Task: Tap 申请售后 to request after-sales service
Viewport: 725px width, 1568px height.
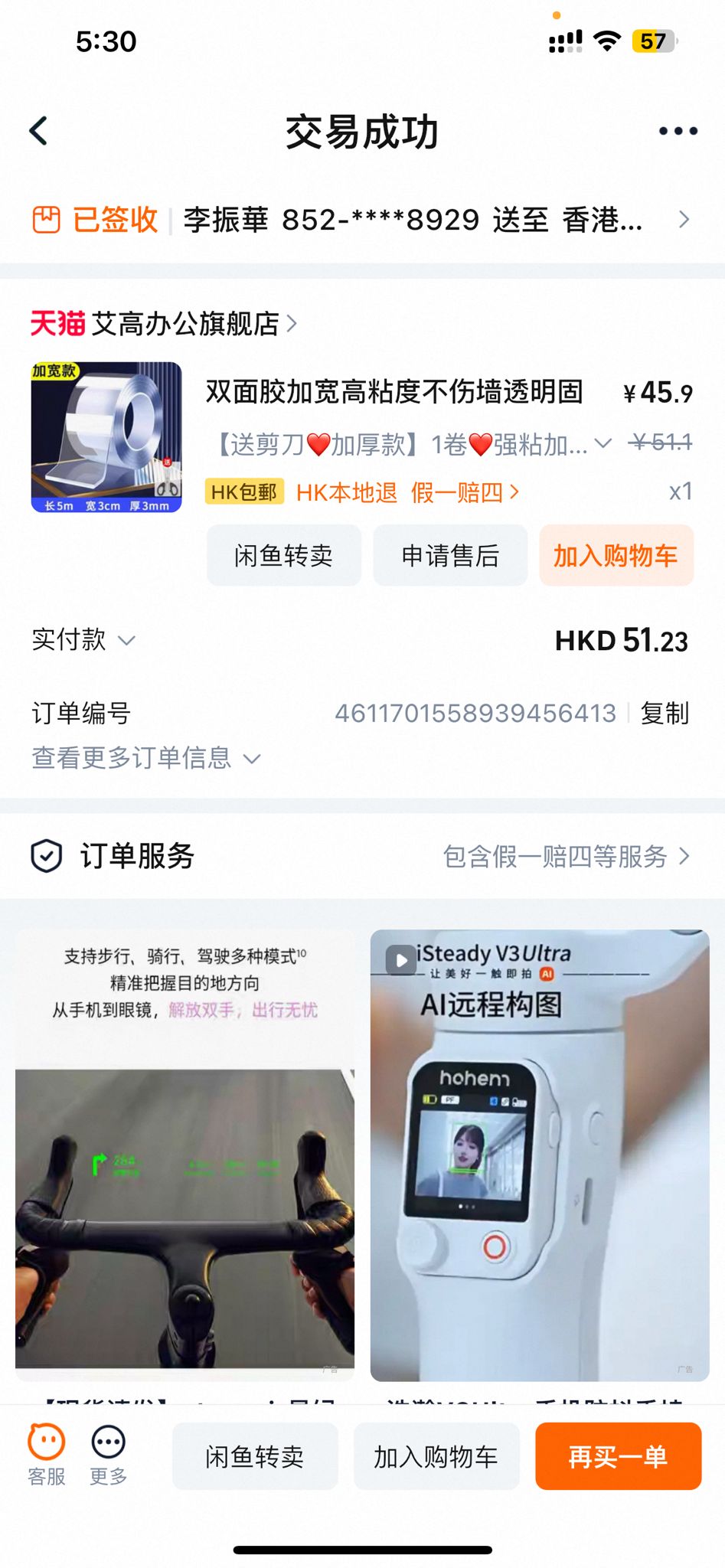Action: point(449,557)
